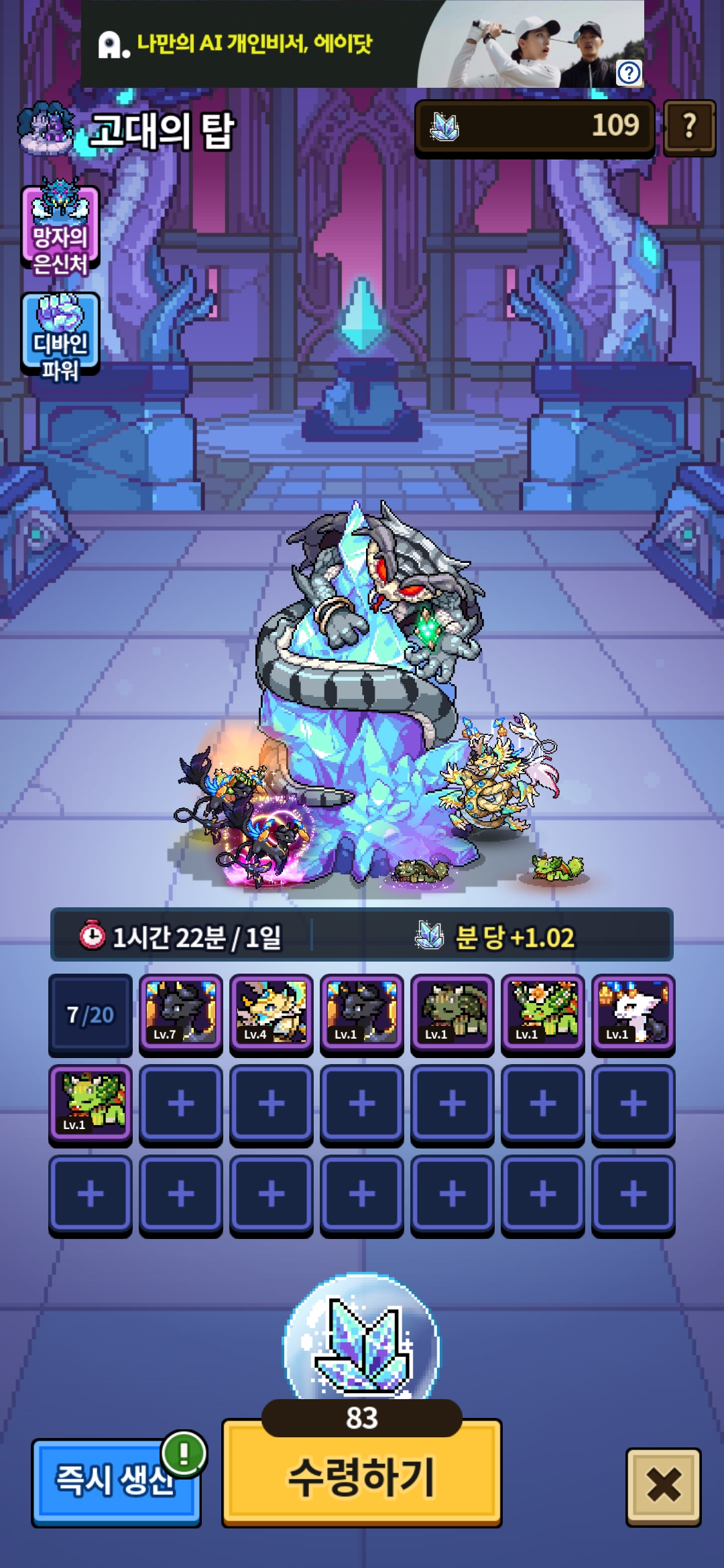Image resolution: width=724 pixels, height=1568 pixels.
Task: Close the Ancient Tower screen with X
Action: (664, 1488)
